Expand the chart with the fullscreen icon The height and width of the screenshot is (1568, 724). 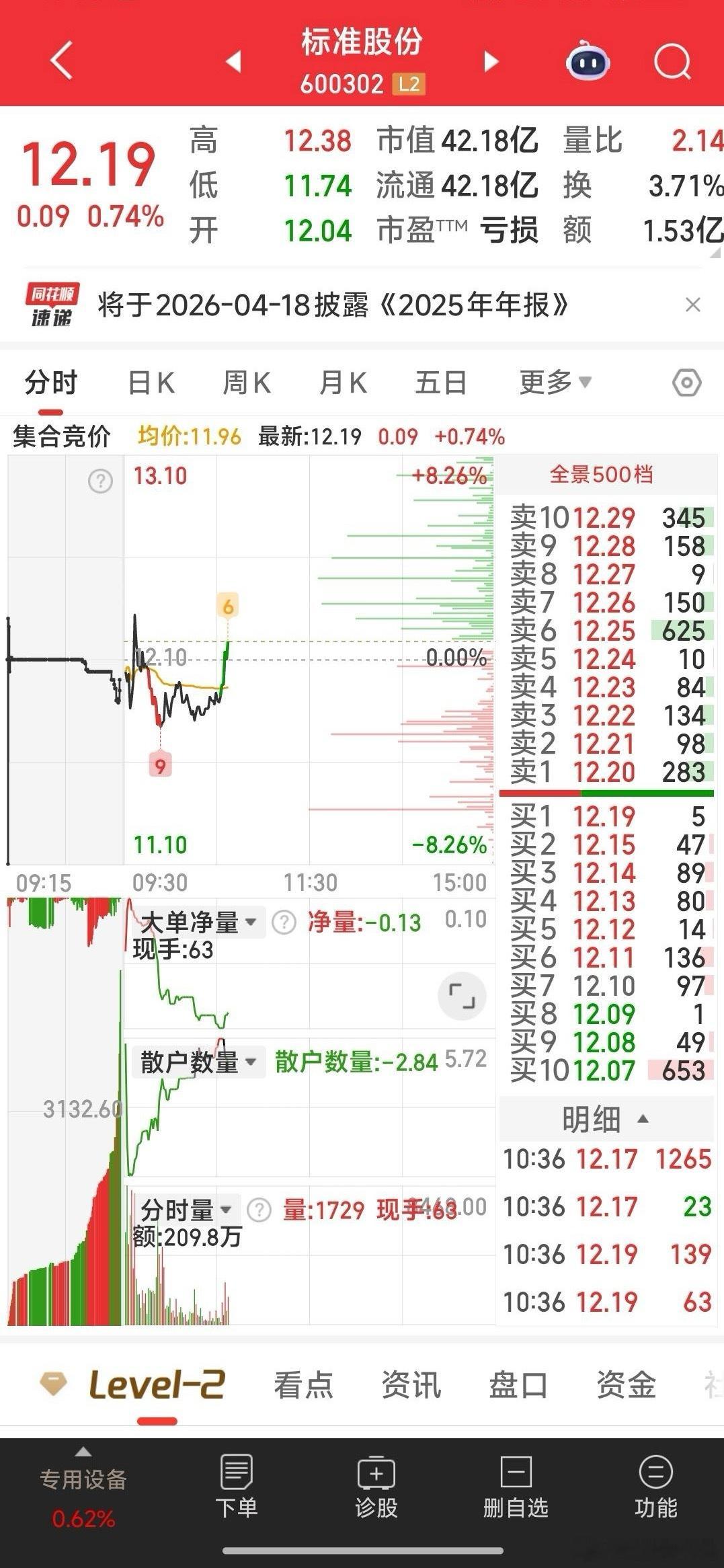(461, 996)
